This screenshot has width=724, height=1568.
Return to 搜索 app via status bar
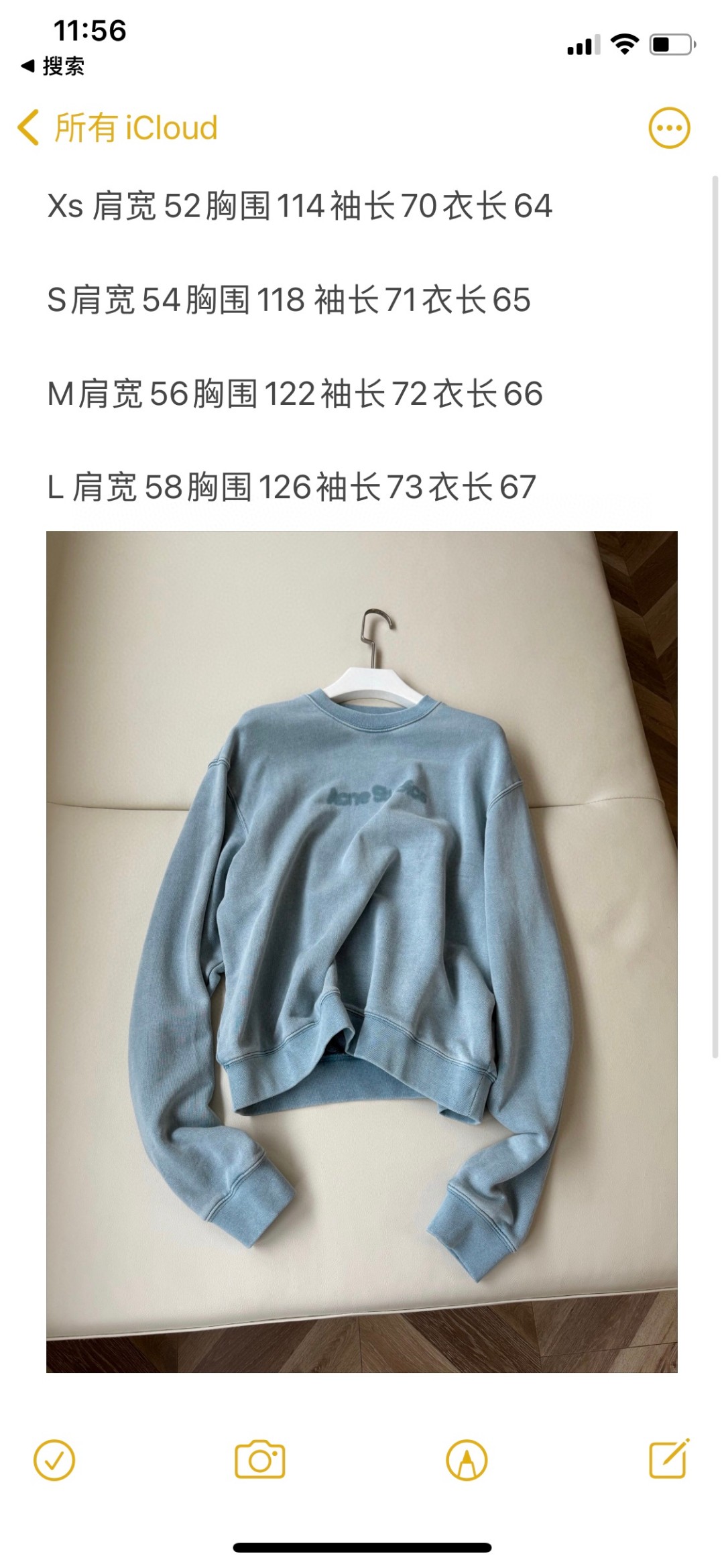[54, 66]
